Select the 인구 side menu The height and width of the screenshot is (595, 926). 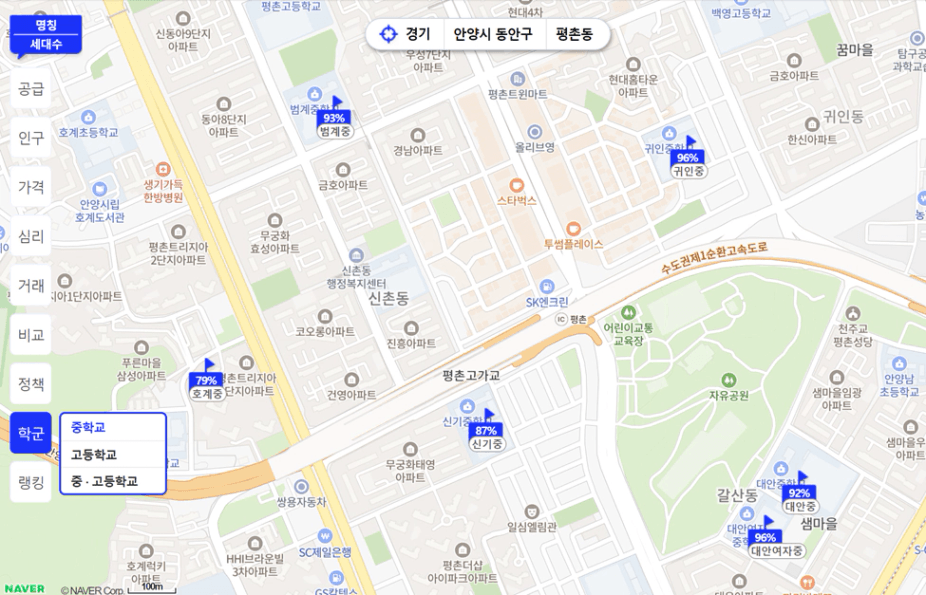(31, 137)
